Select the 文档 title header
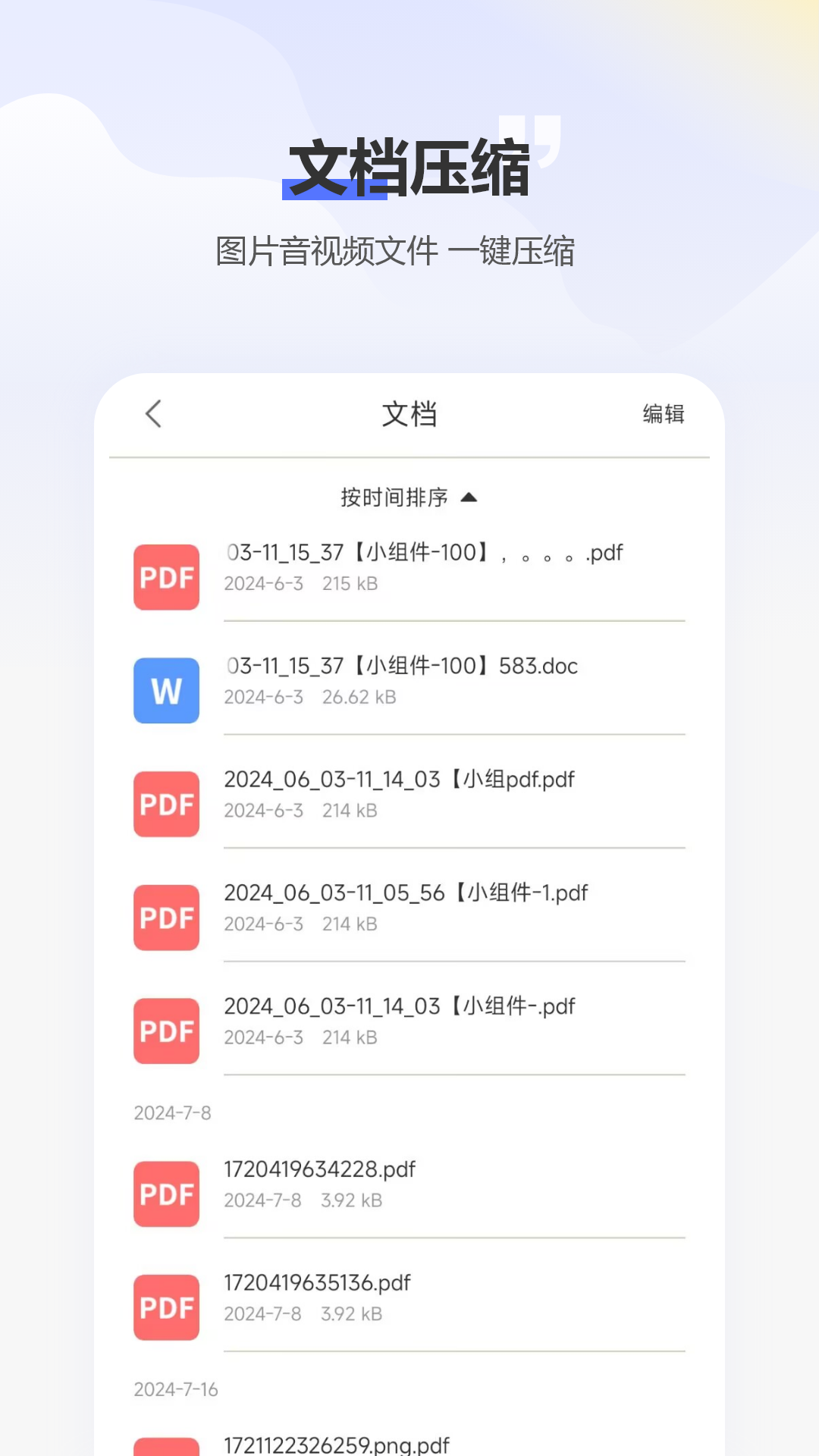Viewport: 819px width, 1456px height. pos(409,413)
